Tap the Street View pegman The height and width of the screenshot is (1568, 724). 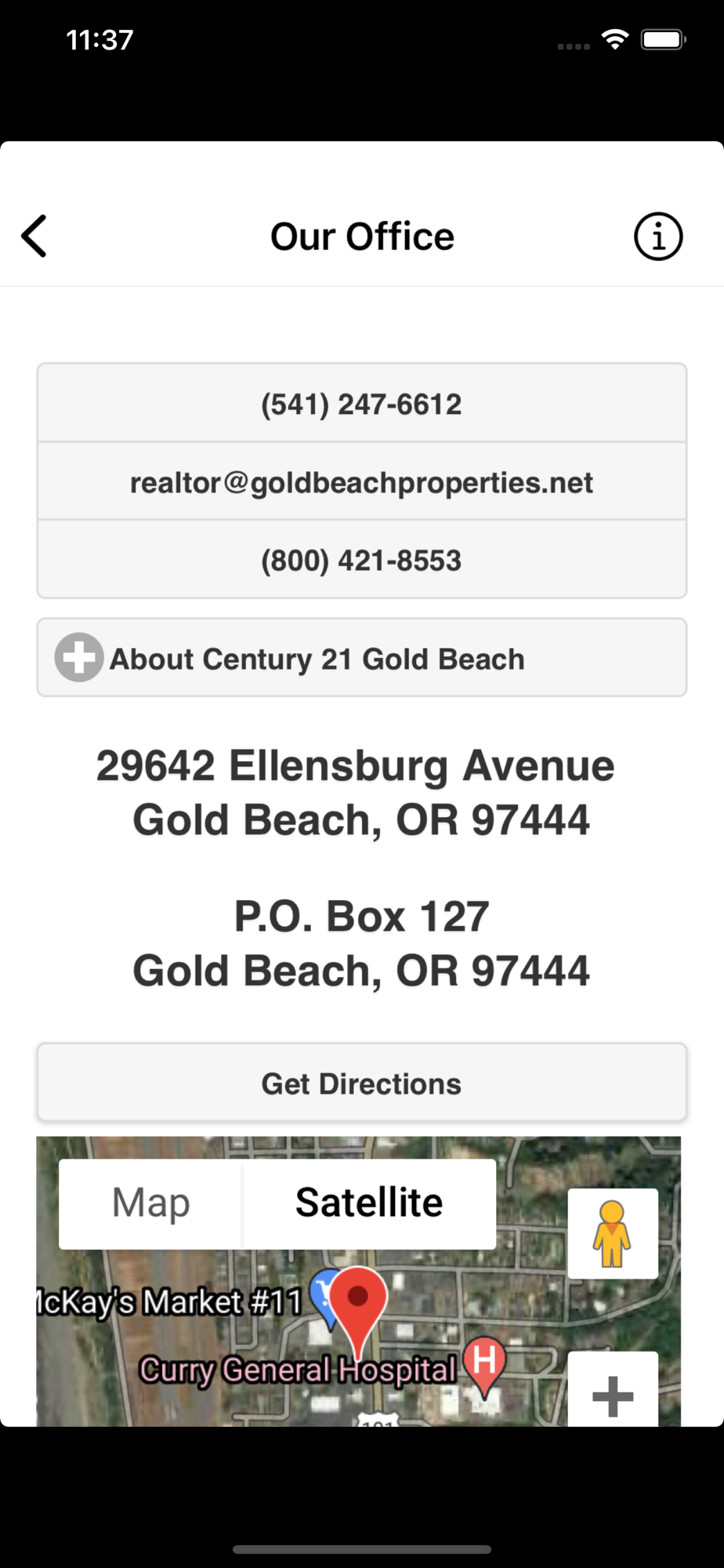pos(613,1233)
